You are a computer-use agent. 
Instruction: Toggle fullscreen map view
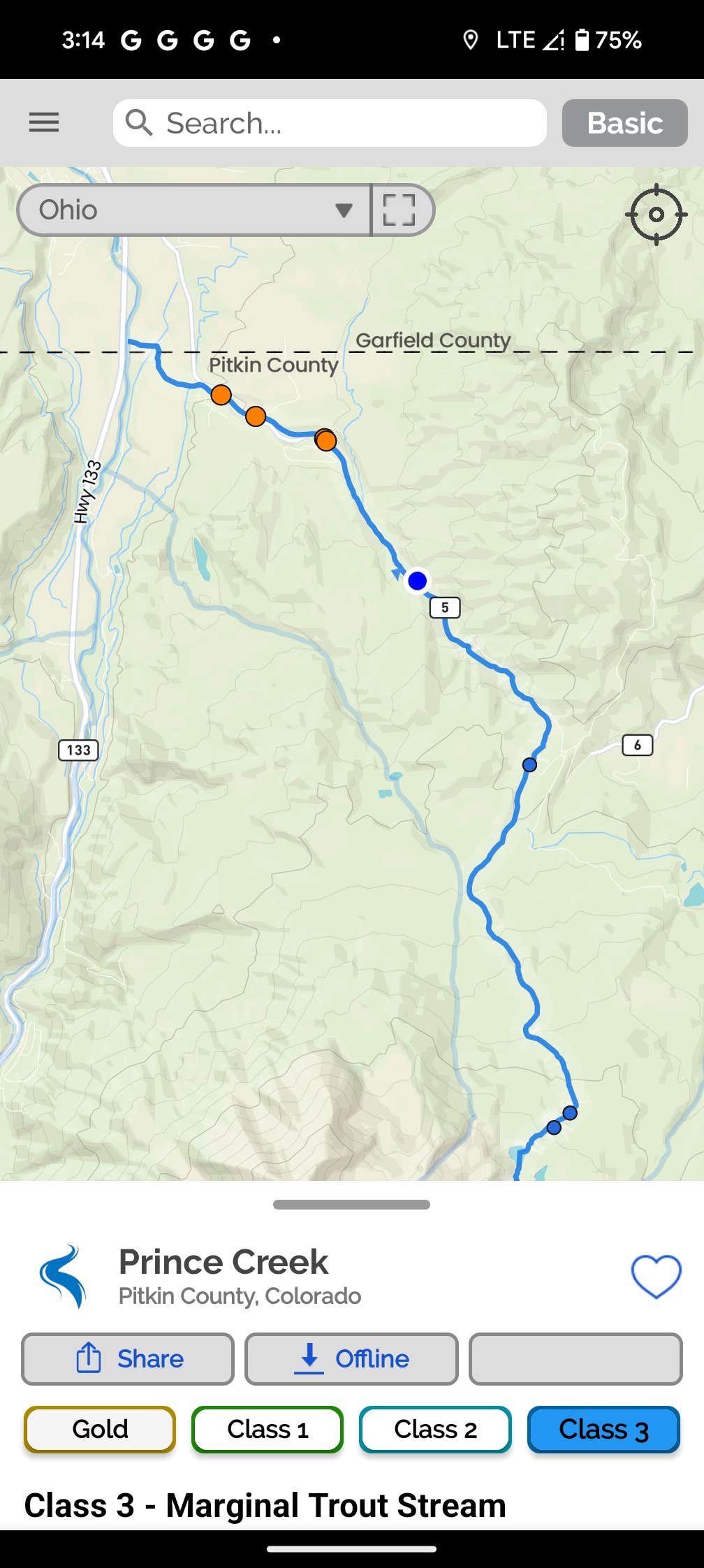pos(400,210)
